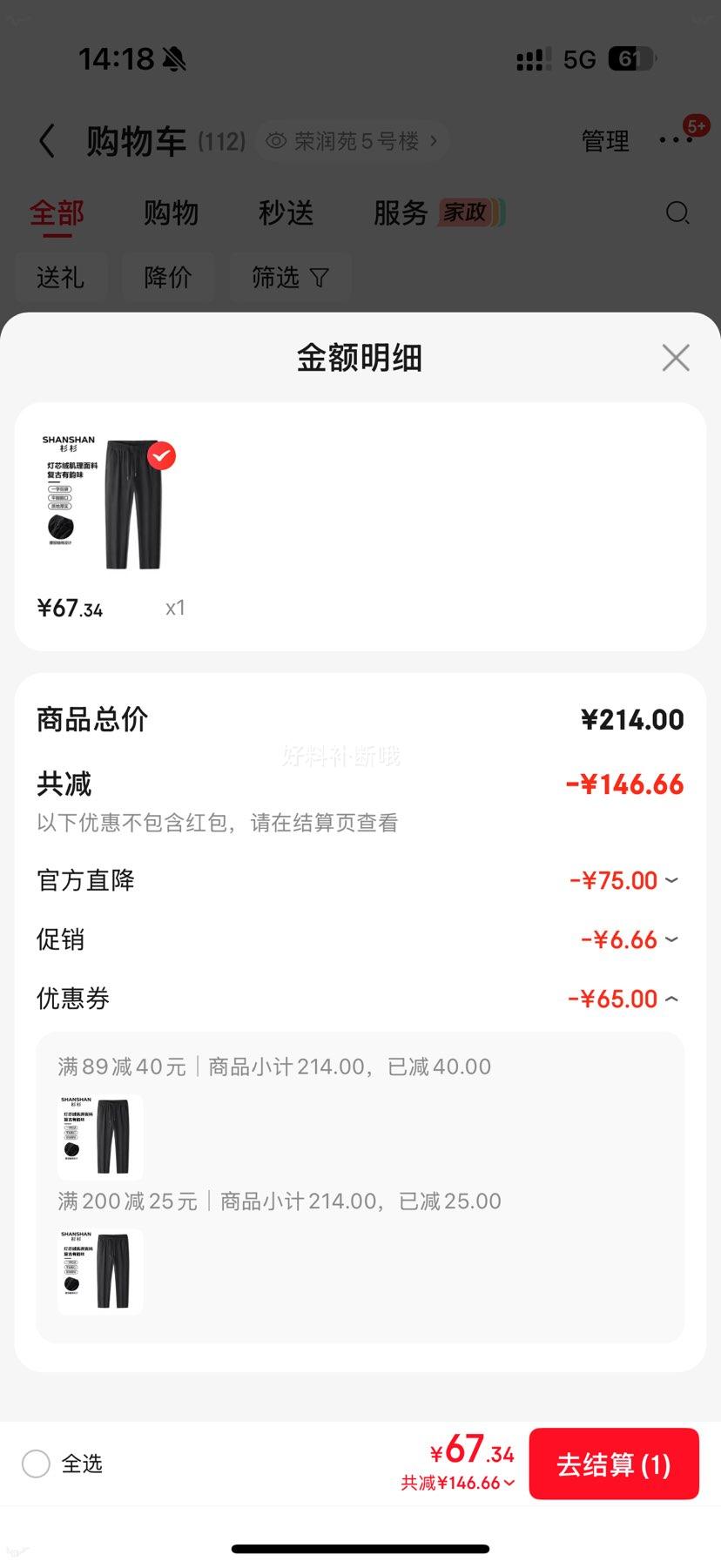Tap the 满89减40元 coupon's pants thumbnail
This screenshot has height=1568, width=721.
pos(99,1136)
